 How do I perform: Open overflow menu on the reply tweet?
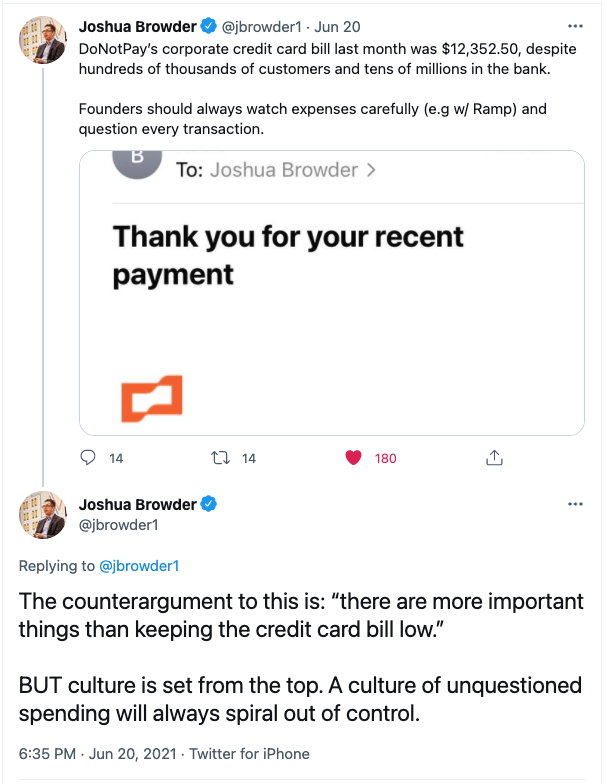coord(574,504)
